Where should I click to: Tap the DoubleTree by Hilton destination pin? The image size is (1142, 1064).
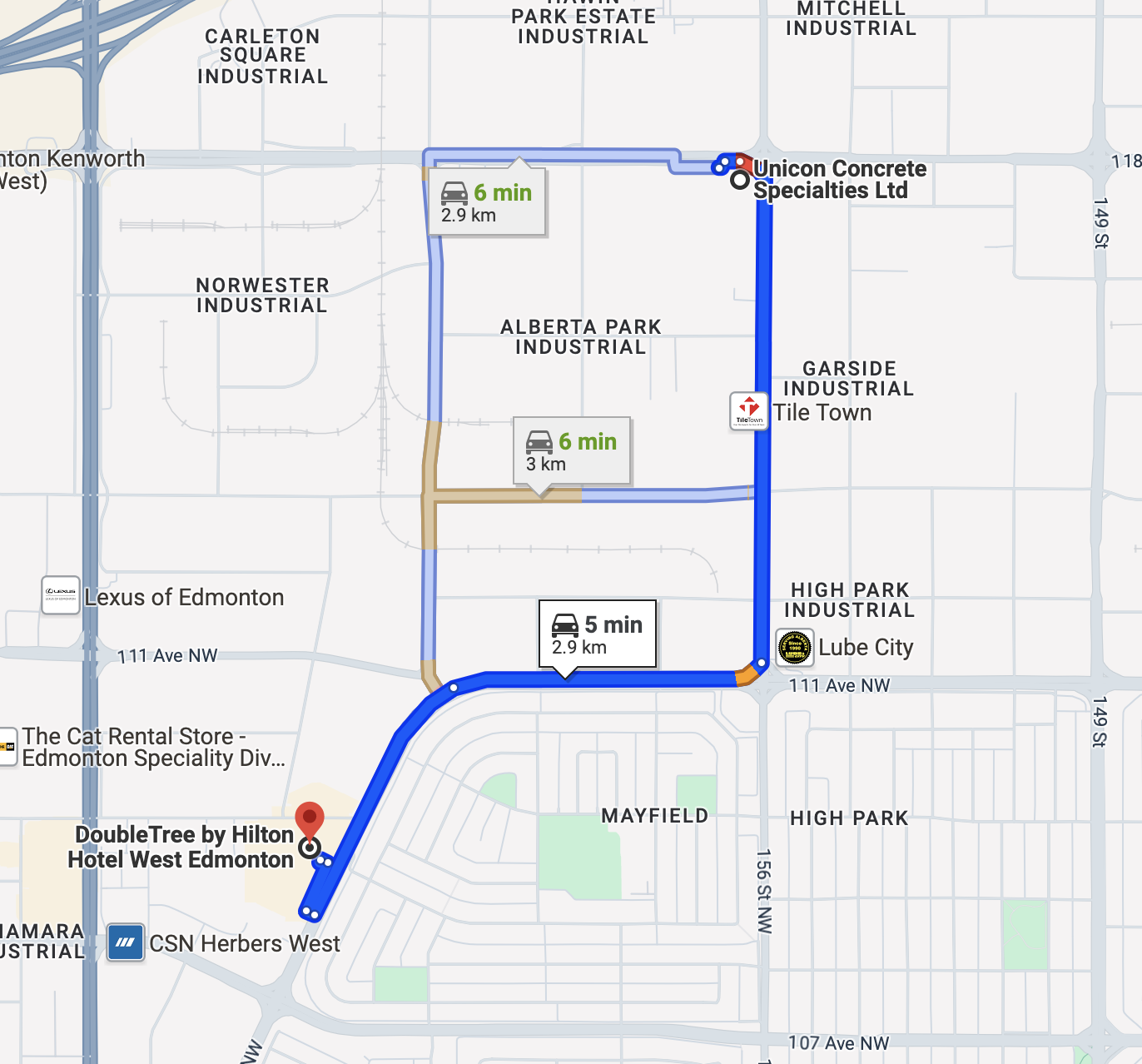click(310, 820)
